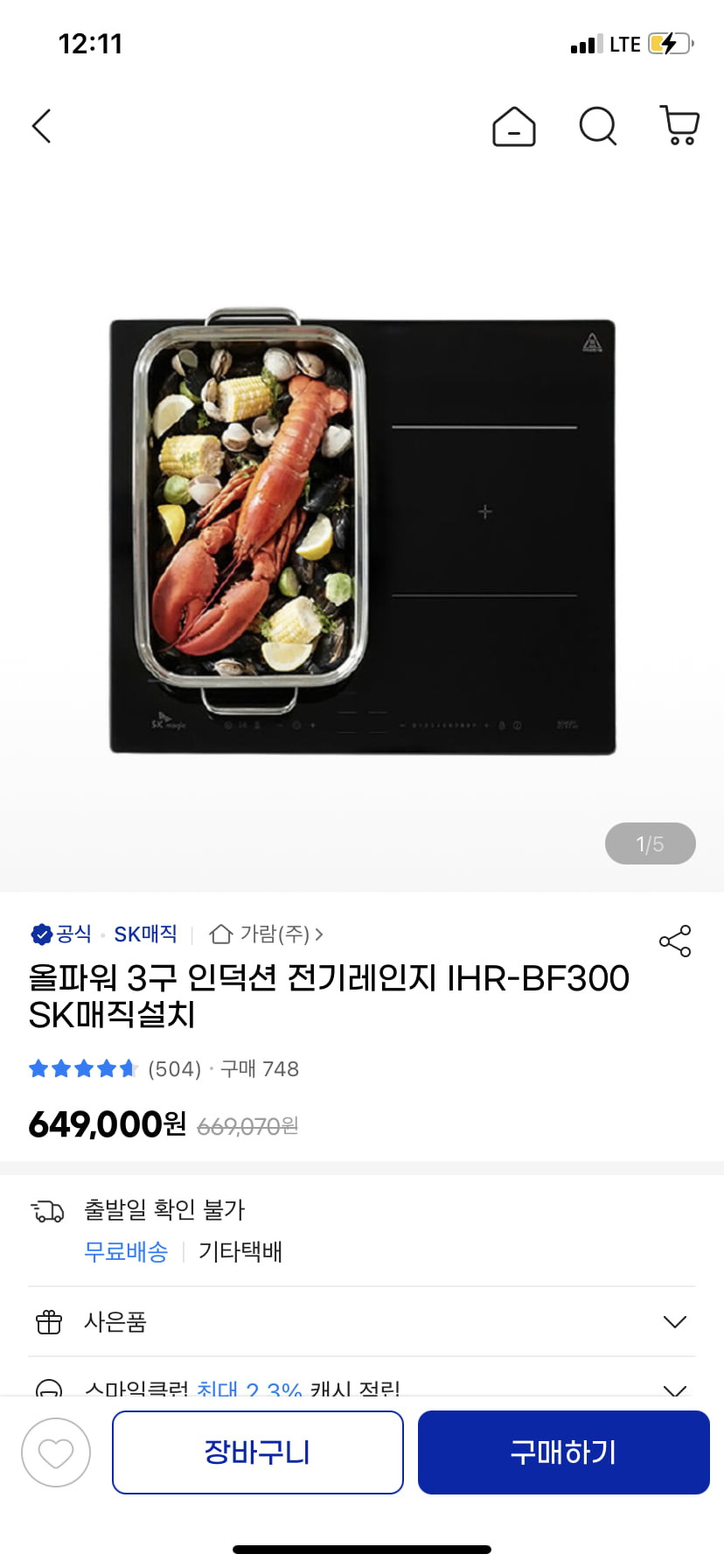This screenshot has width=724, height=1568.
Task: Expand the 사은품 section
Action: pyautogui.click(x=674, y=1321)
